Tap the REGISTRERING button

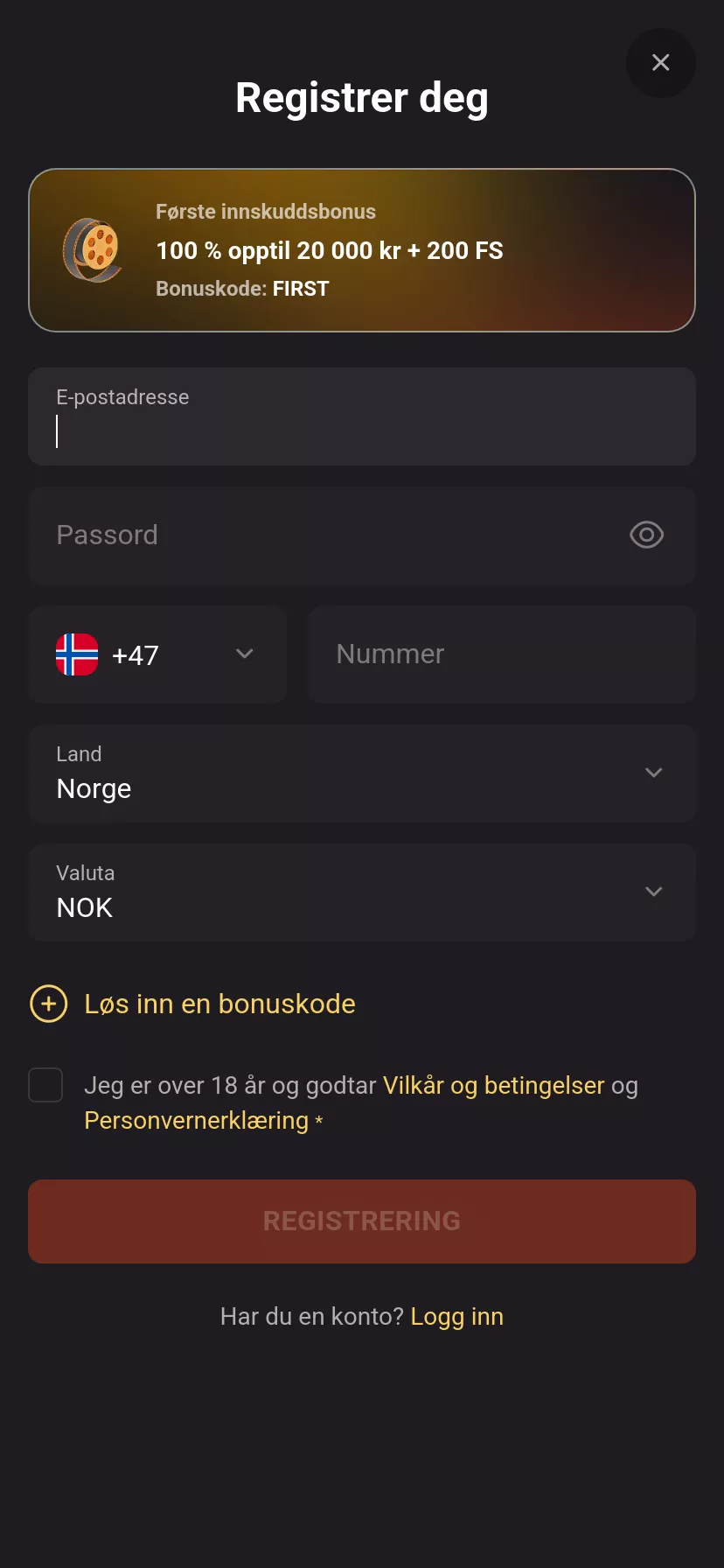(362, 1221)
